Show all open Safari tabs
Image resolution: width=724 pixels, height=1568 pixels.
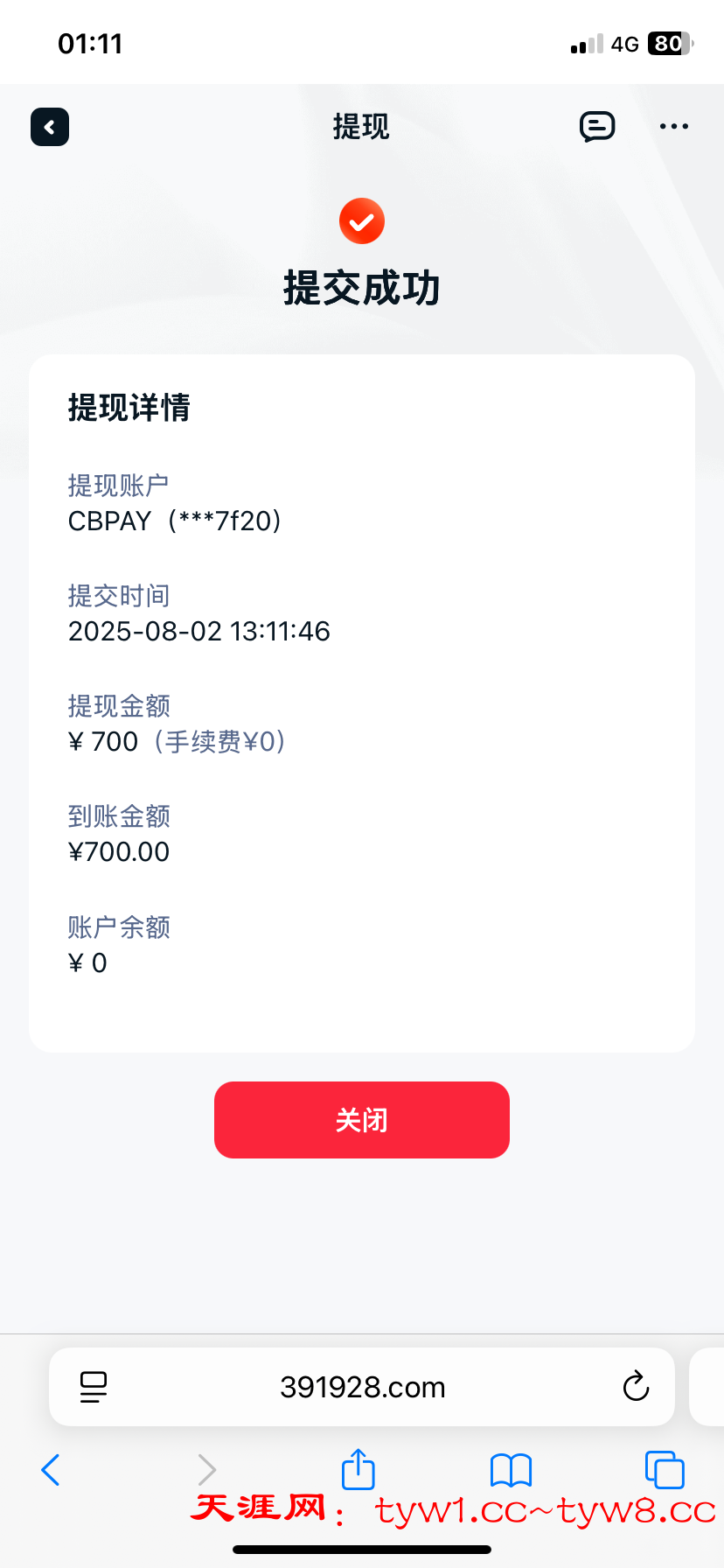[664, 1470]
